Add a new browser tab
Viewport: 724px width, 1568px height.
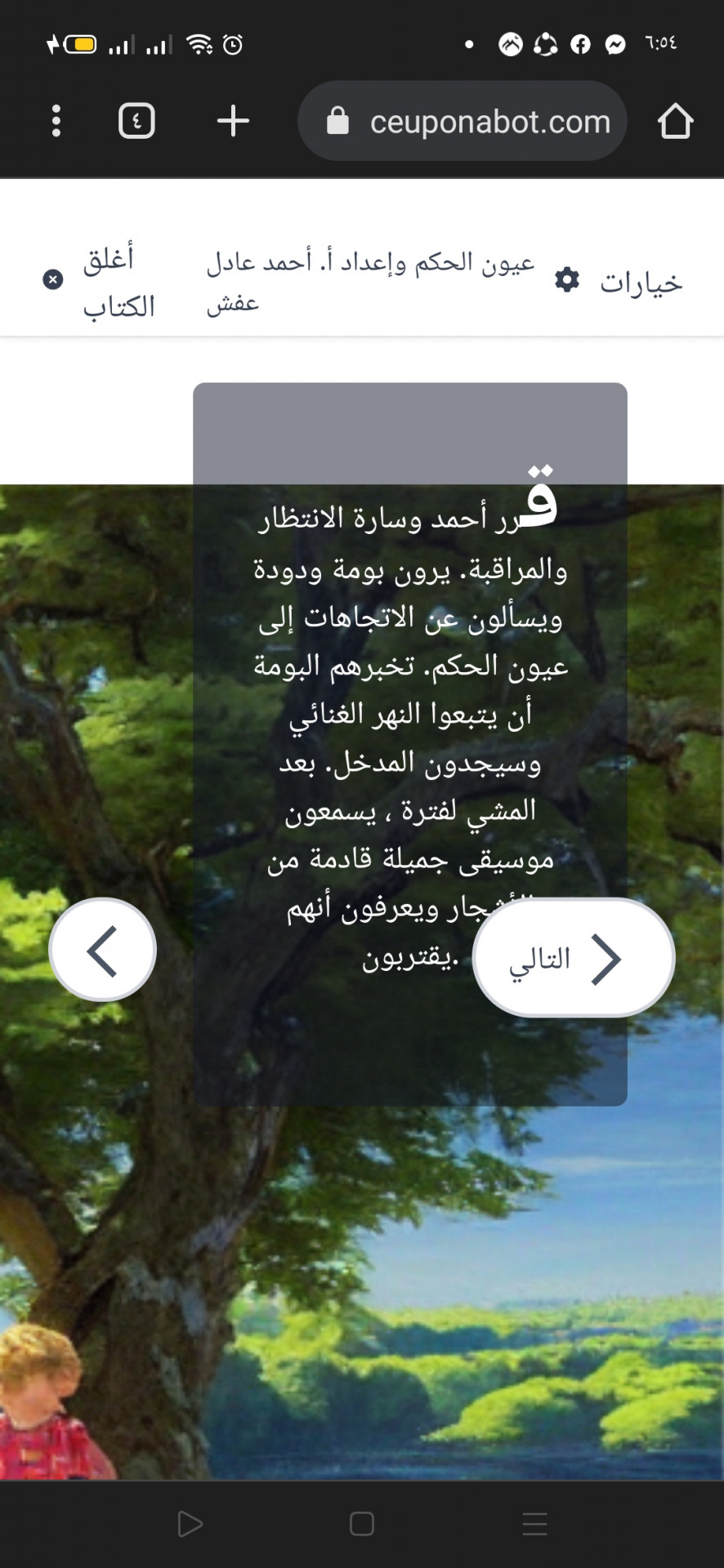click(x=233, y=121)
